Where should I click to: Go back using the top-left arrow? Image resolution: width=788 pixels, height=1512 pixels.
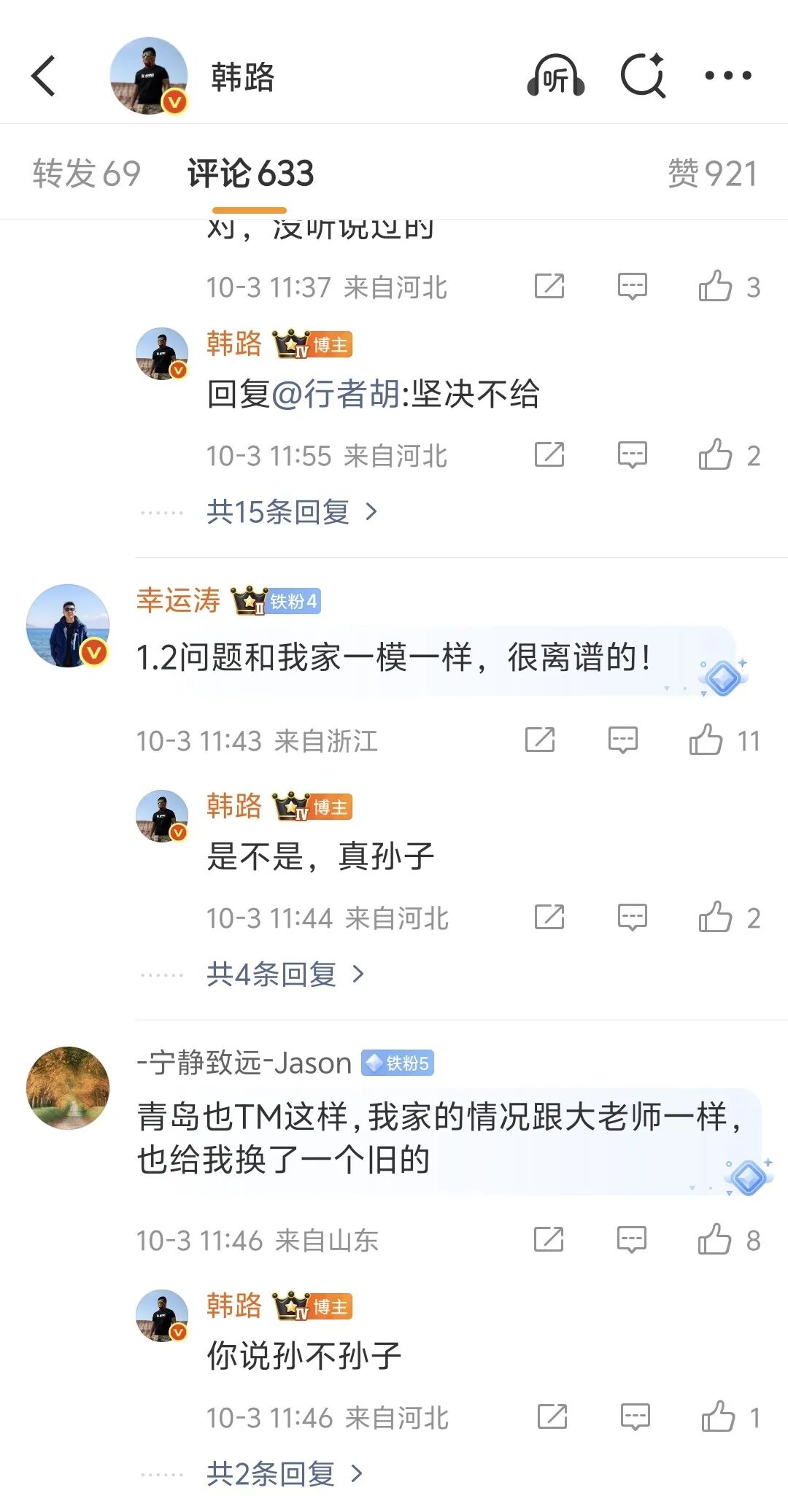point(44,76)
